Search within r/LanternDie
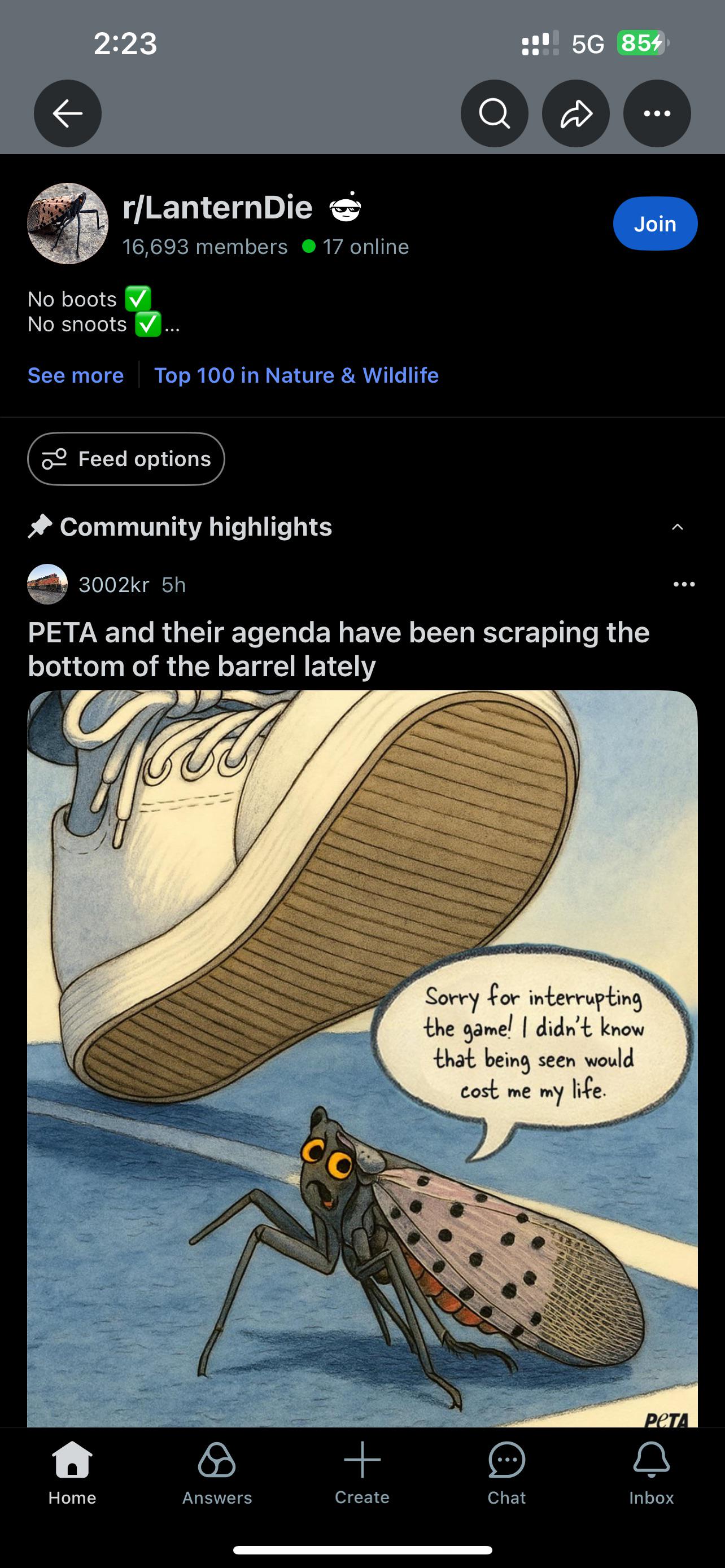The height and width of the screenshot is (1568, 725). (494, 113)
